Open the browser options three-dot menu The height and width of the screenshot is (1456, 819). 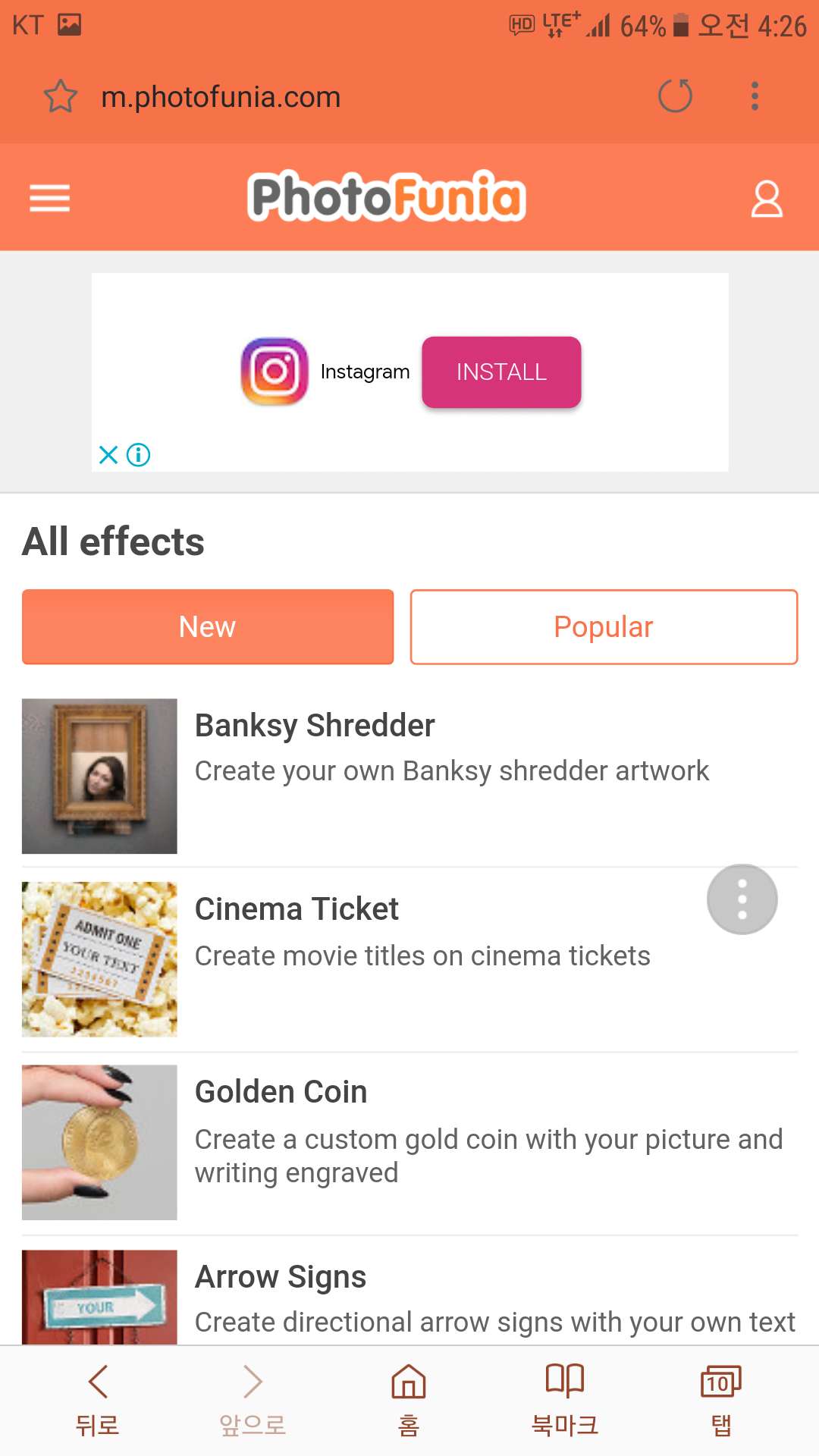point(754,96)
